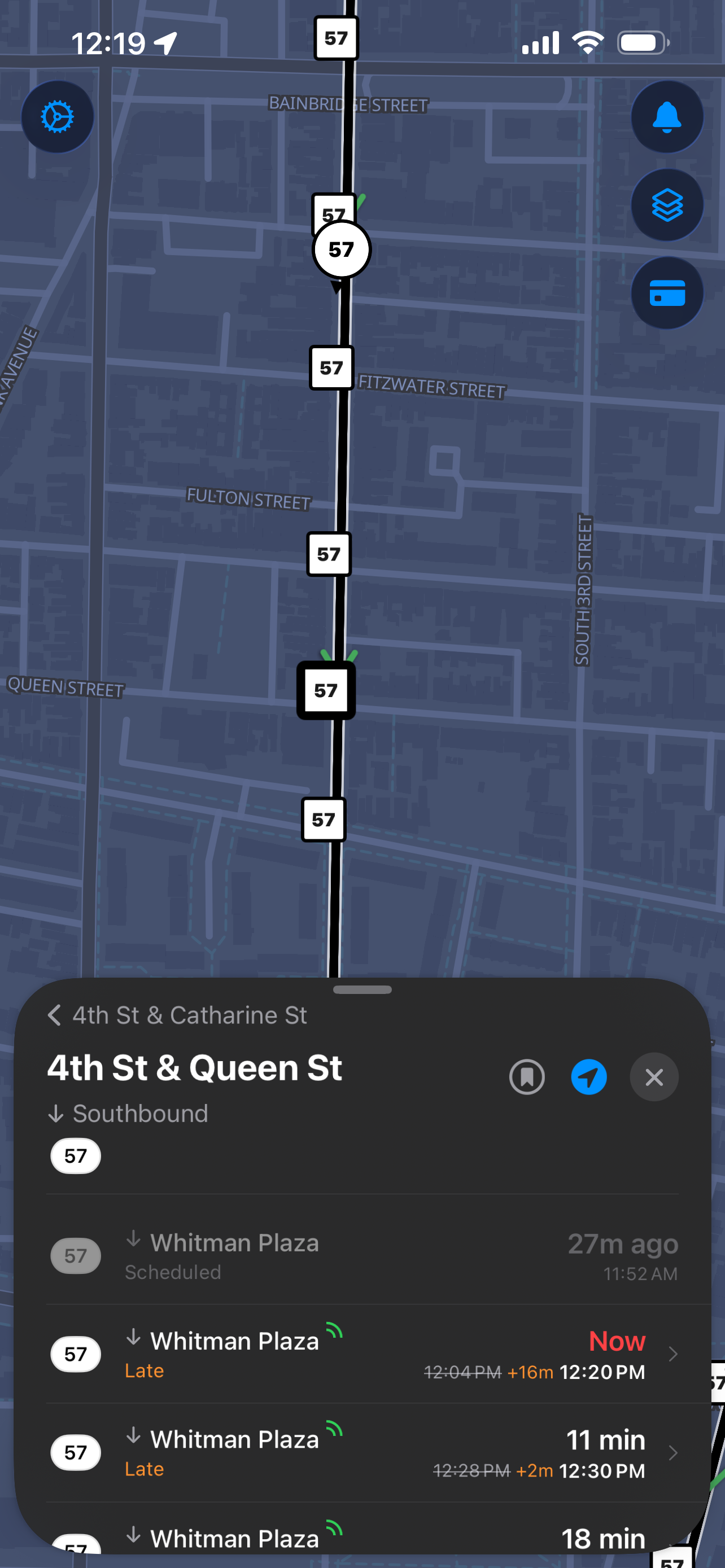This screenshot has height=1568, width=725.
Task: Select the 57 route chip under Southbound
Action: (76, 1156)
